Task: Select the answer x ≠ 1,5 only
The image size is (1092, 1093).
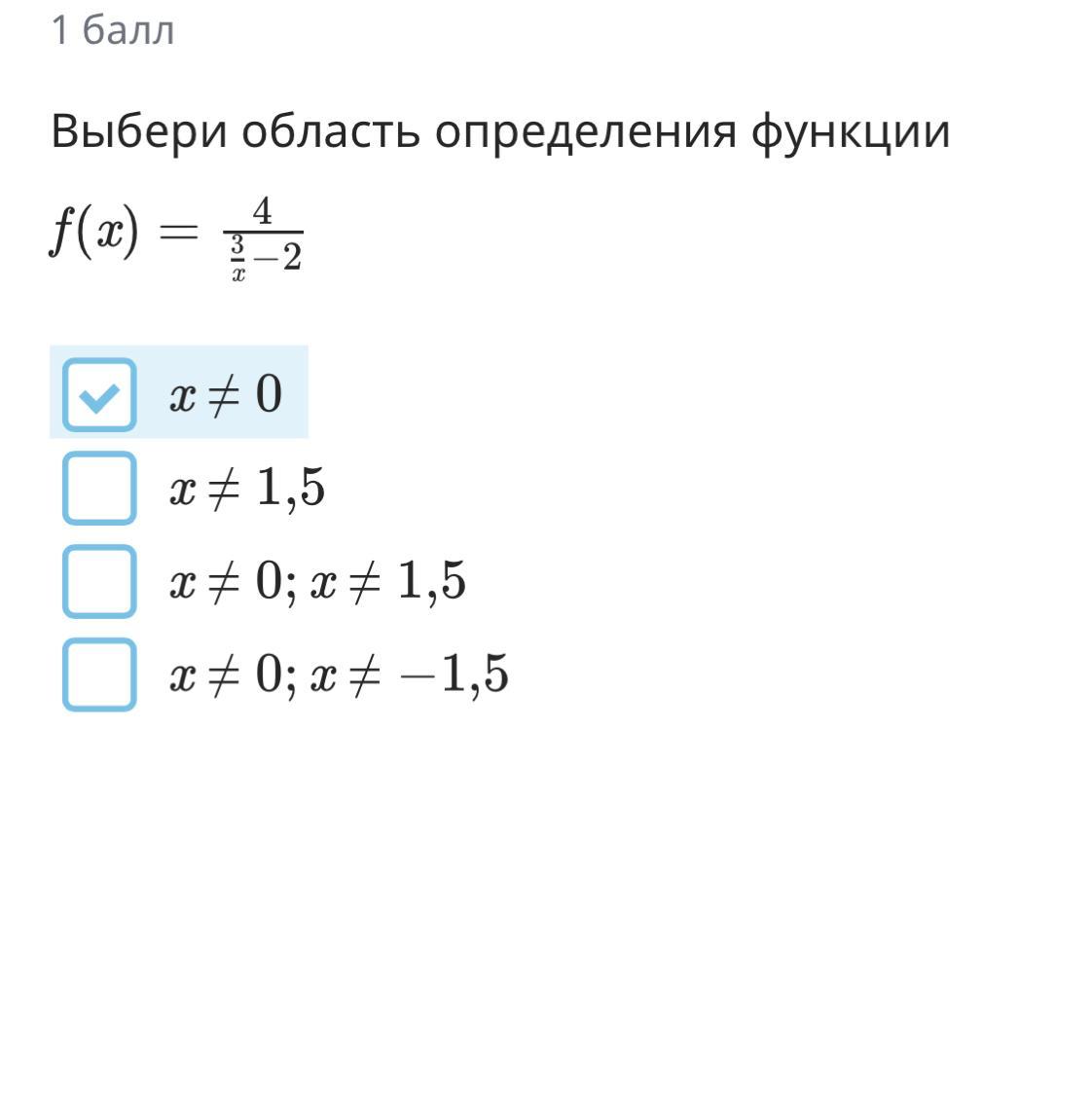Action: (99, 488)
